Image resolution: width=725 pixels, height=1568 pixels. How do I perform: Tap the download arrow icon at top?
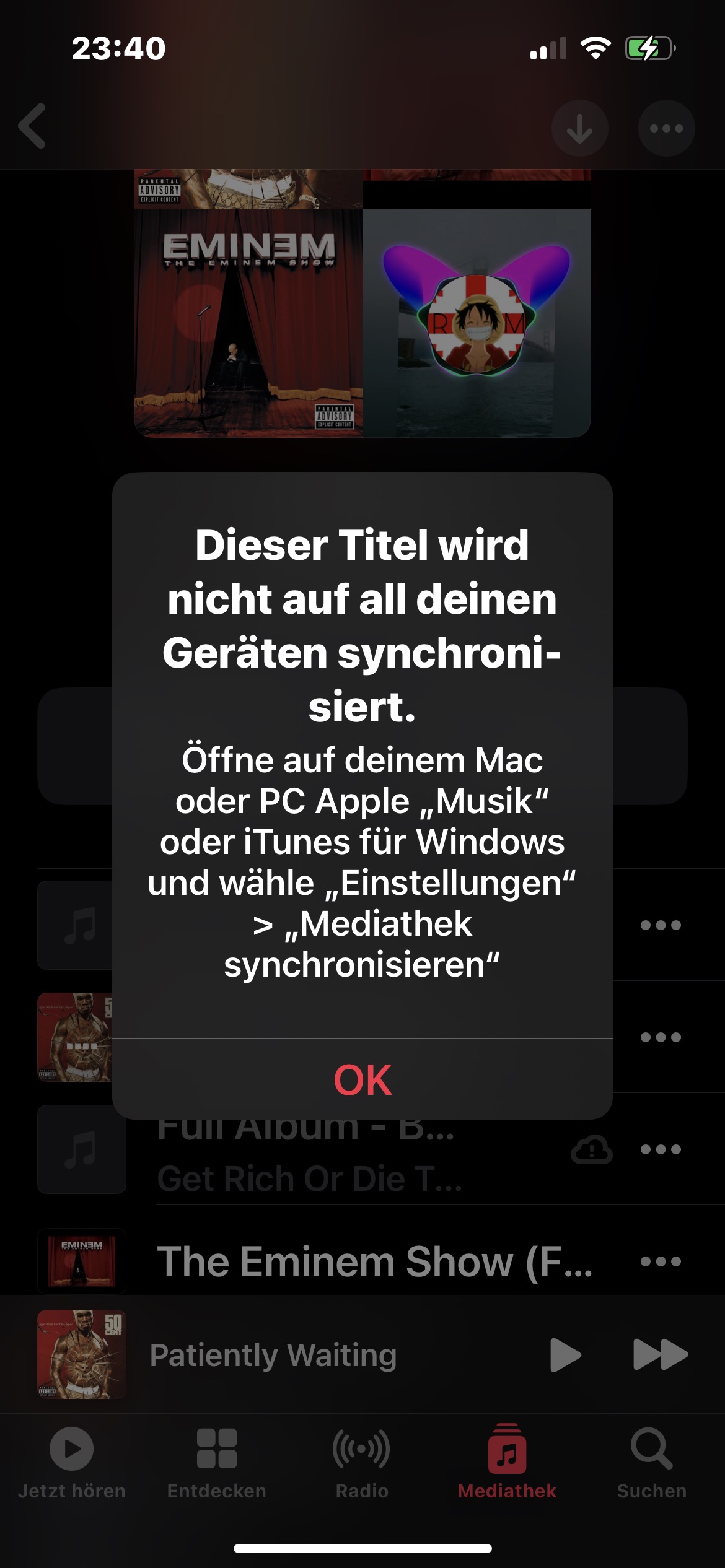tap(580, 127)
